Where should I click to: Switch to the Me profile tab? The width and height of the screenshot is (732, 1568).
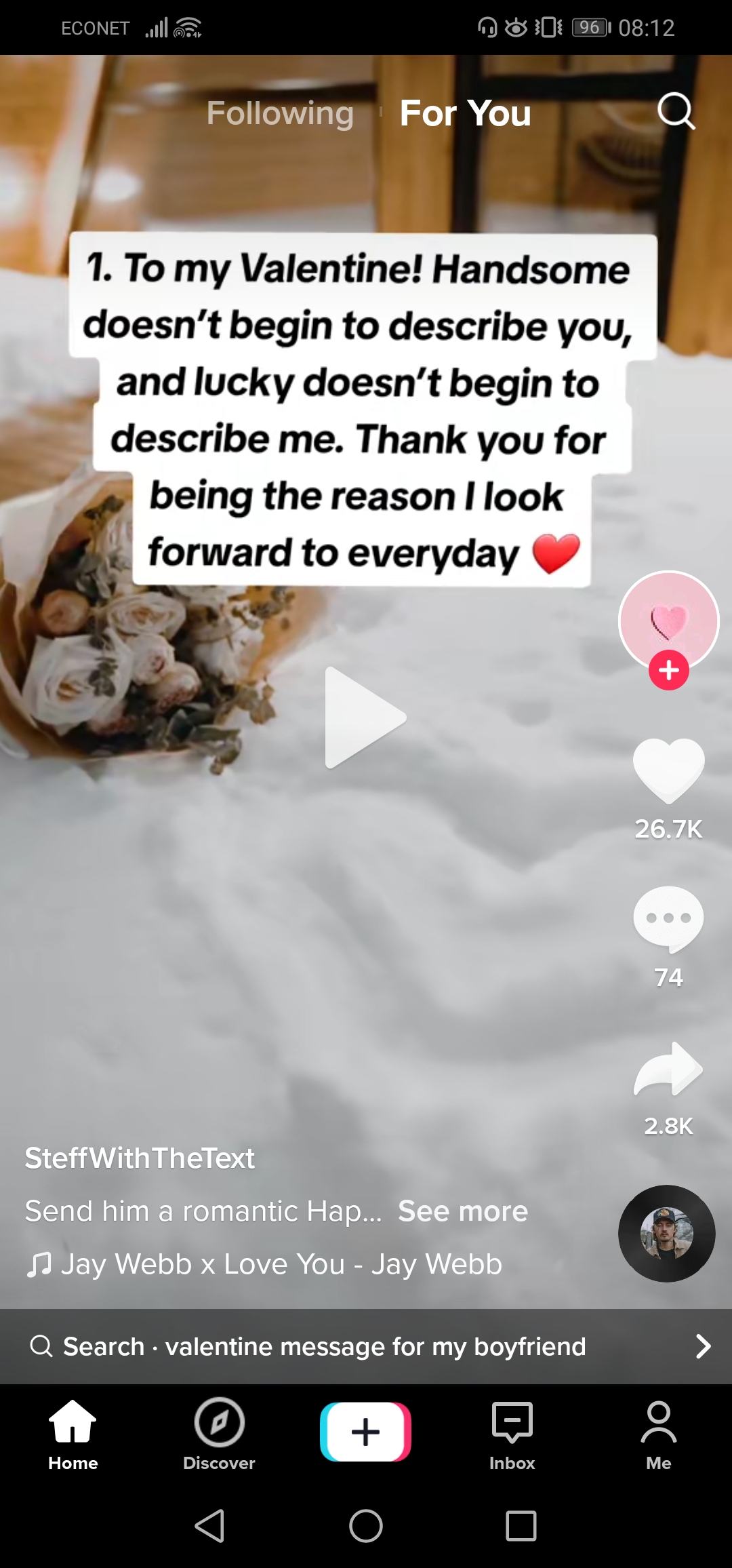click(x=658, y=1434)
